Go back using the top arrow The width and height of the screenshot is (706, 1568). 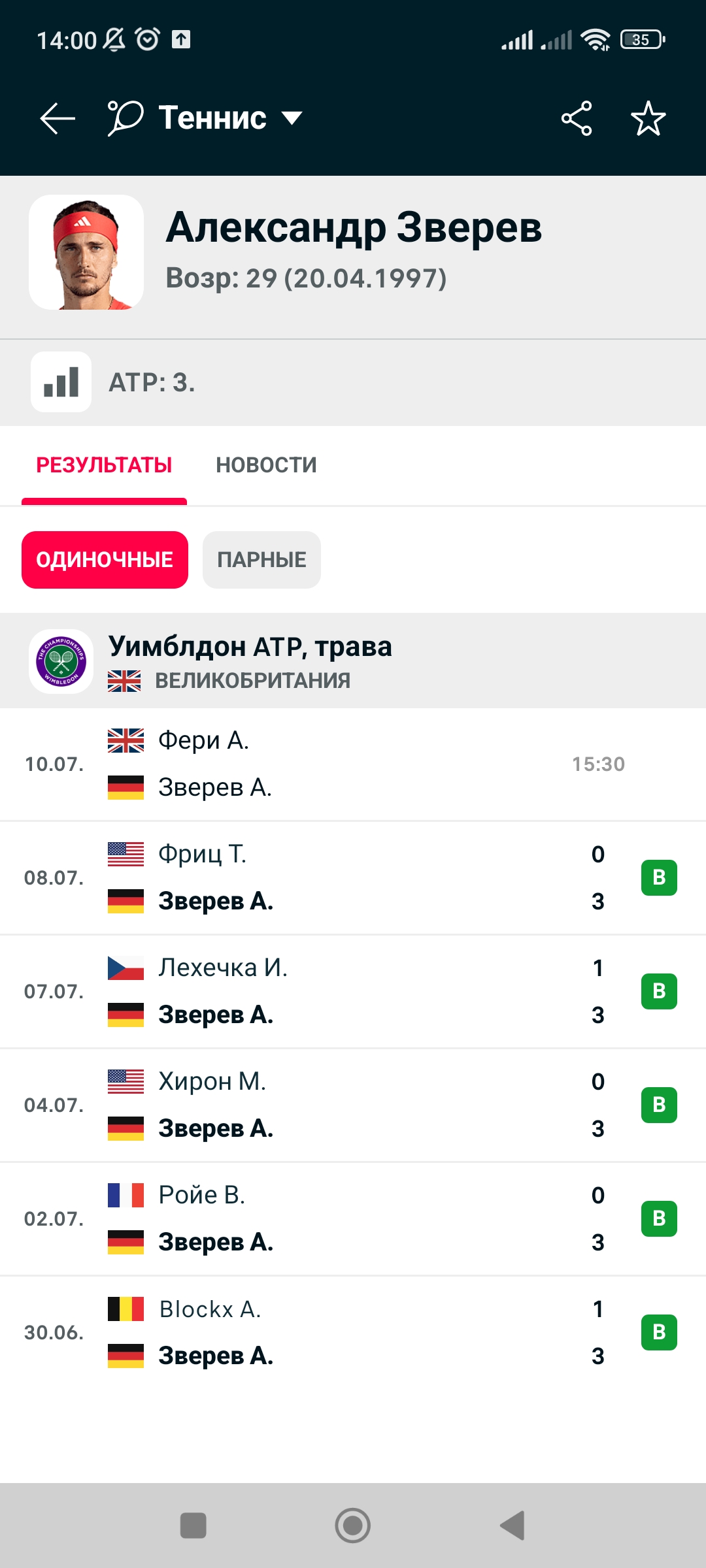58,118
